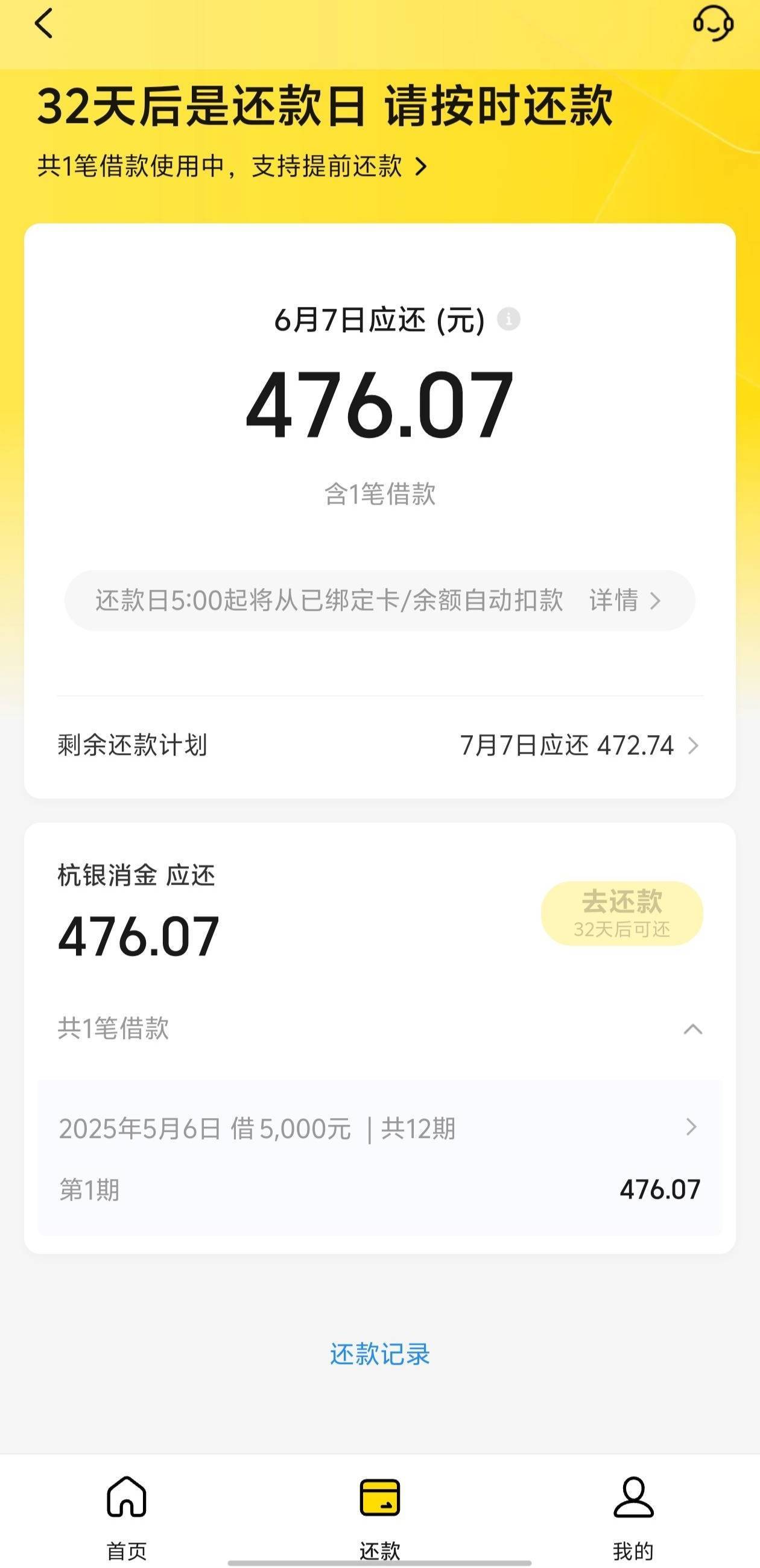Open customer service headset icon
Screen dimensions: 760x1568
click(x=713, y=23)
